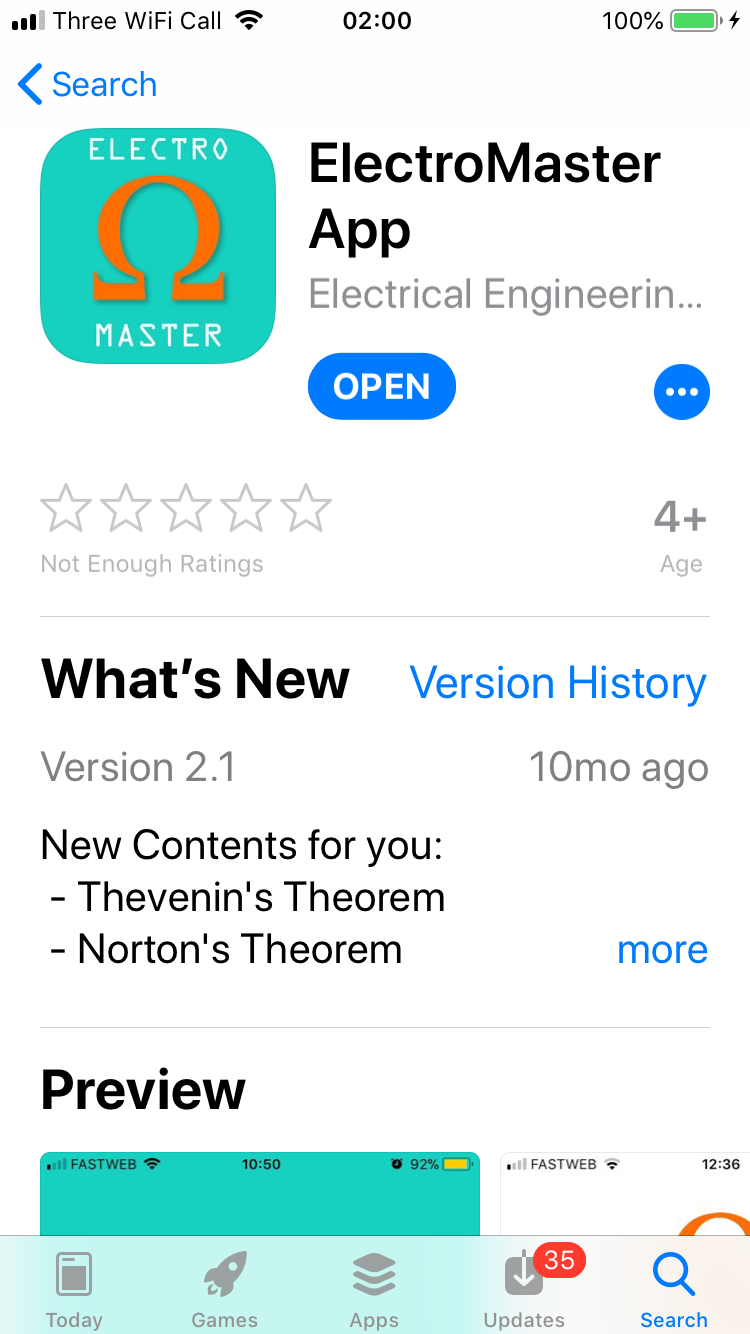Open the first green preview screenshot

[x=260, y=1194]
